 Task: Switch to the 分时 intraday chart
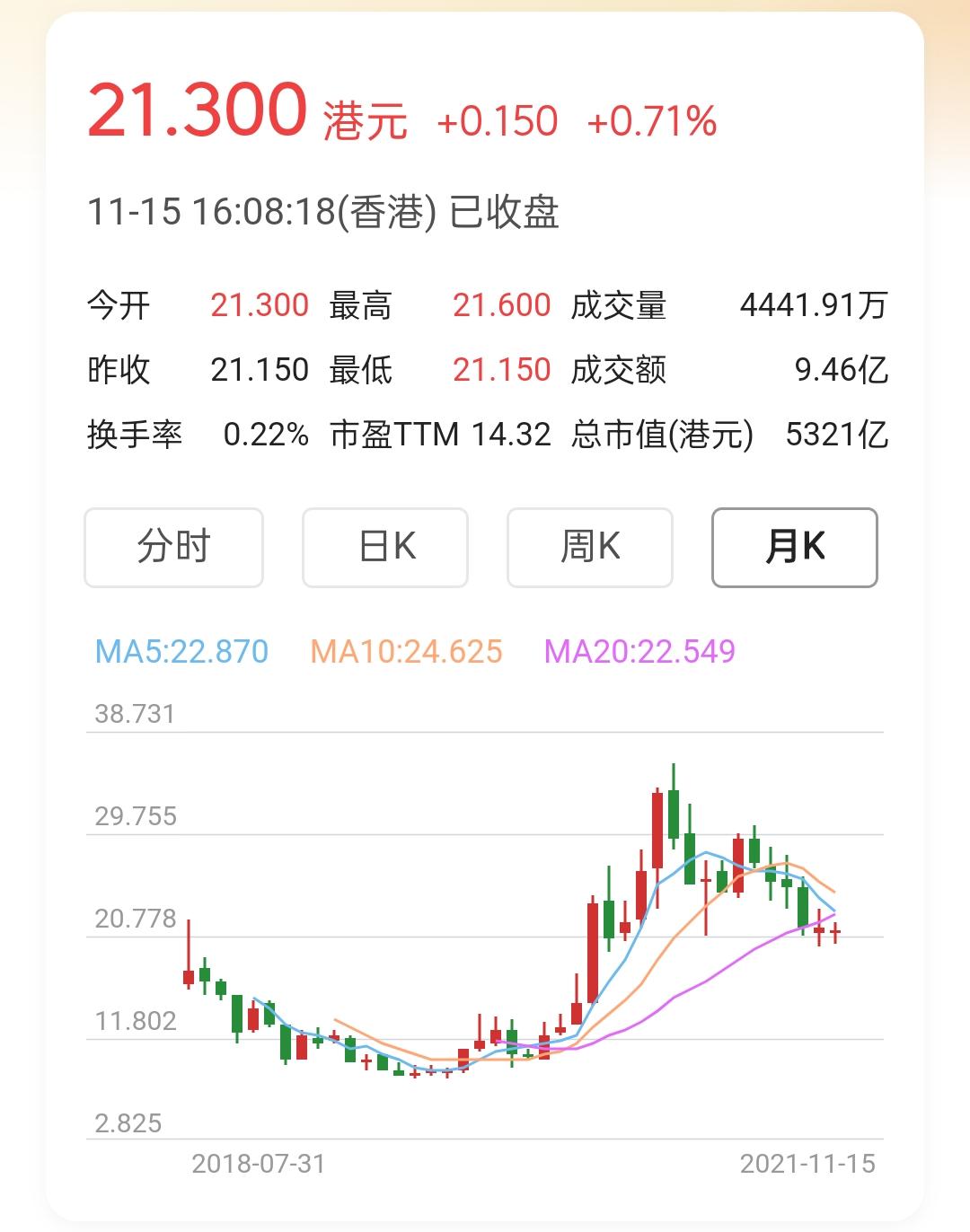click(173, 547)
